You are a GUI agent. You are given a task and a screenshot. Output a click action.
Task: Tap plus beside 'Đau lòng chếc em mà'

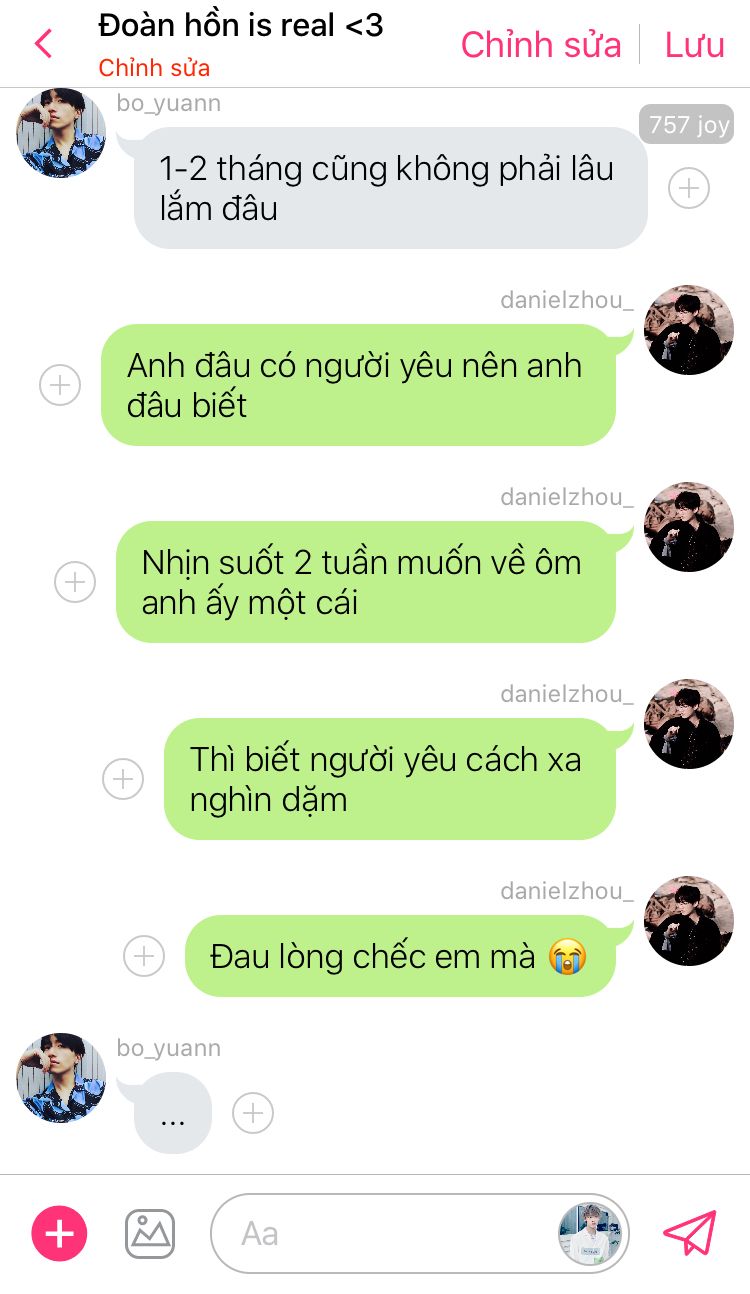(x=144, y=956)
